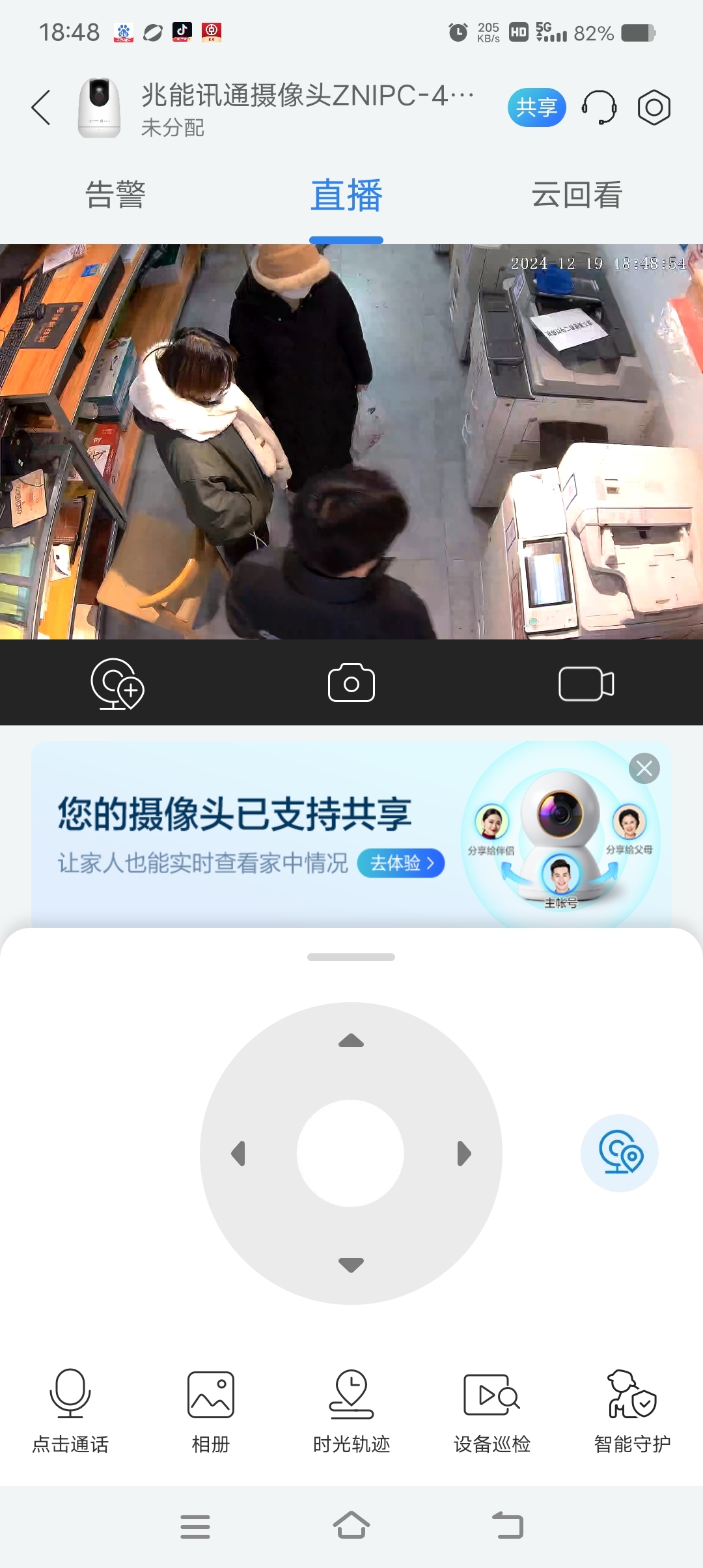Start 点击通话 voice talk
This screenshot has width=703, height=1568.
pyautogui.click(x=70, y=1410)
